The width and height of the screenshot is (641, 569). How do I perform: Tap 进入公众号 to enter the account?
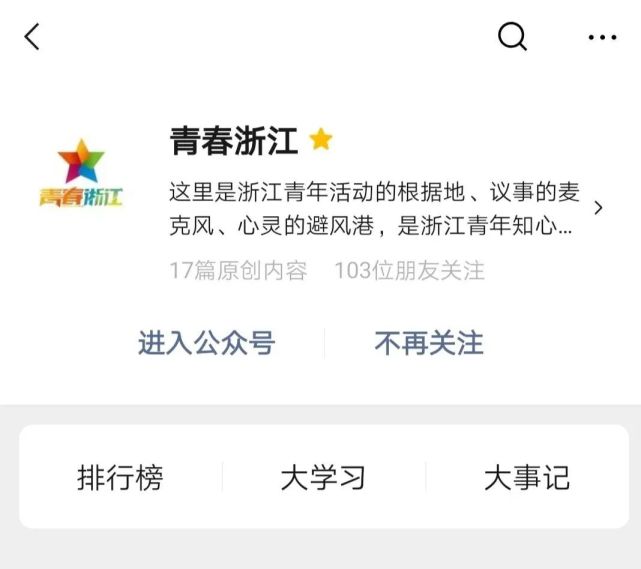206,343
